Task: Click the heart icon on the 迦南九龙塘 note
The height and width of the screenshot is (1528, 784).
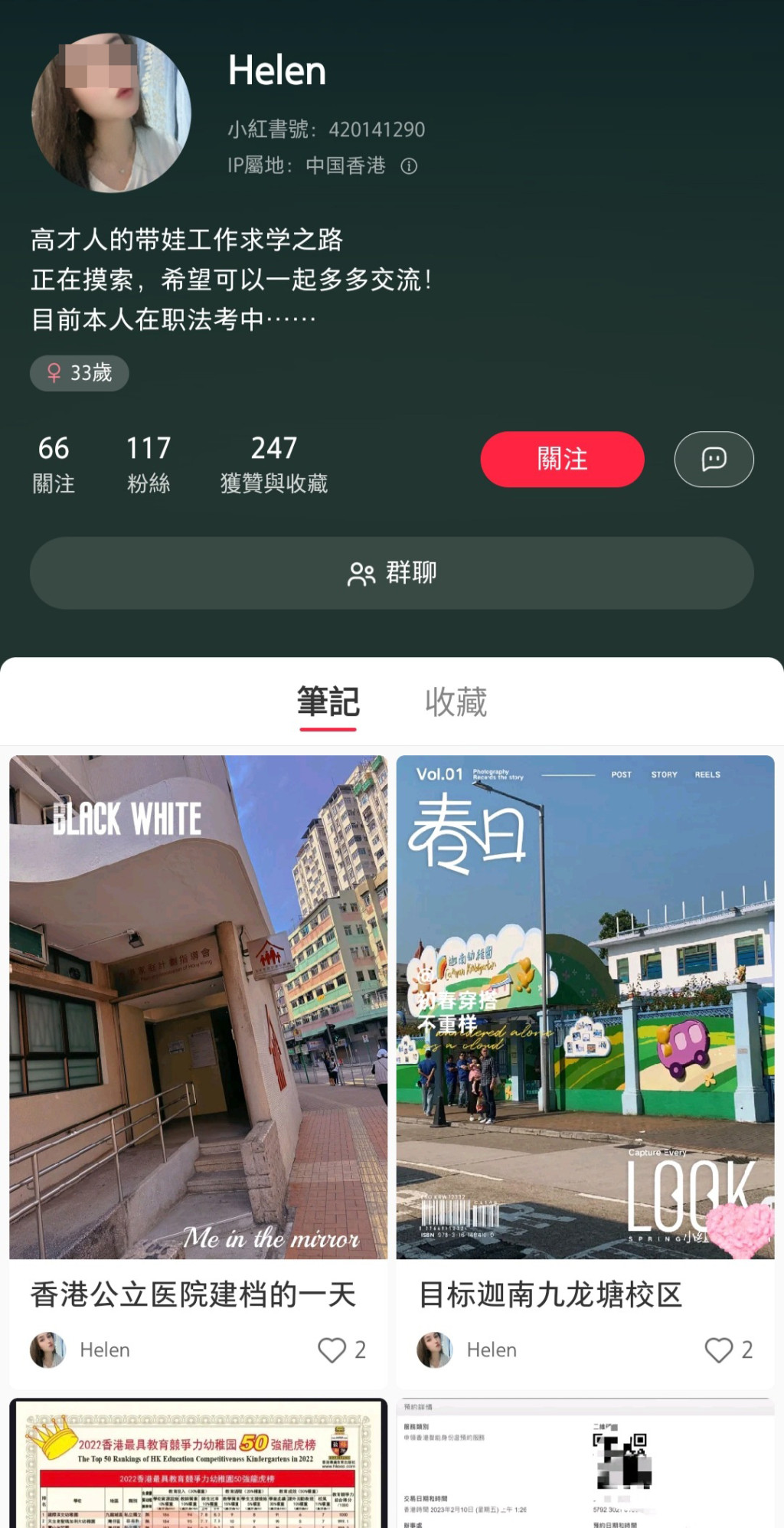Action: click(720, 1350)
